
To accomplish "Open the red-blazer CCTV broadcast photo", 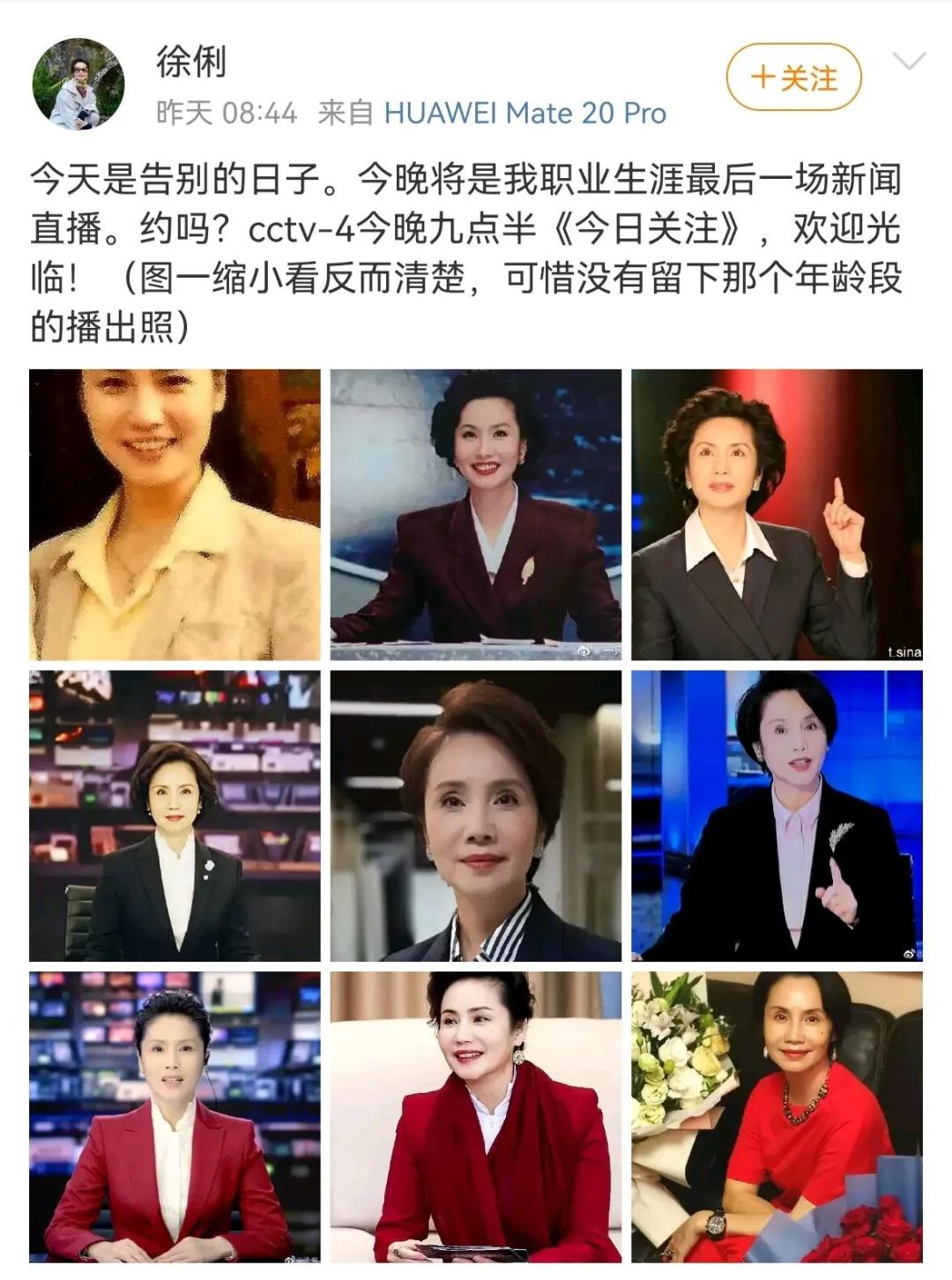I will pyautogui.click(x=172, y=1120).
